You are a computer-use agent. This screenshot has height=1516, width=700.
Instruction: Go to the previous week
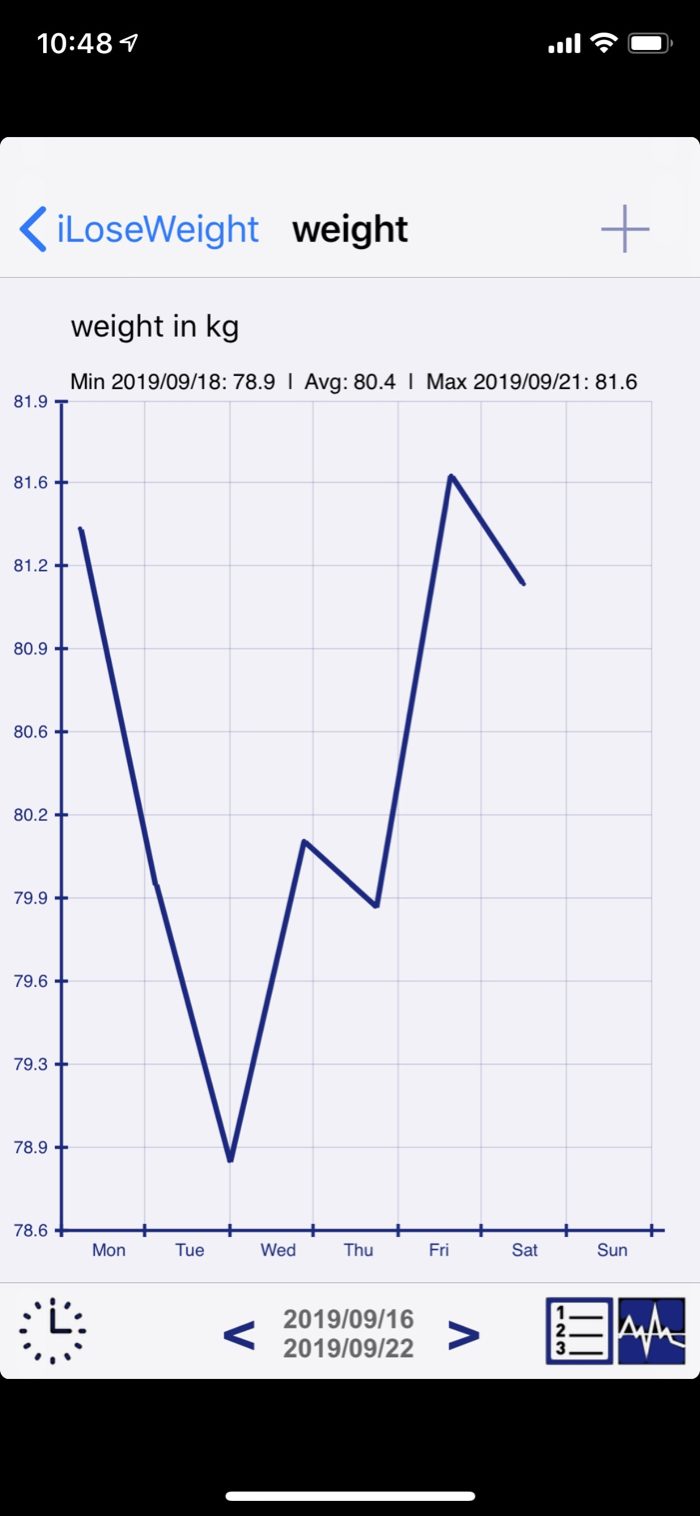(238, 1334)
